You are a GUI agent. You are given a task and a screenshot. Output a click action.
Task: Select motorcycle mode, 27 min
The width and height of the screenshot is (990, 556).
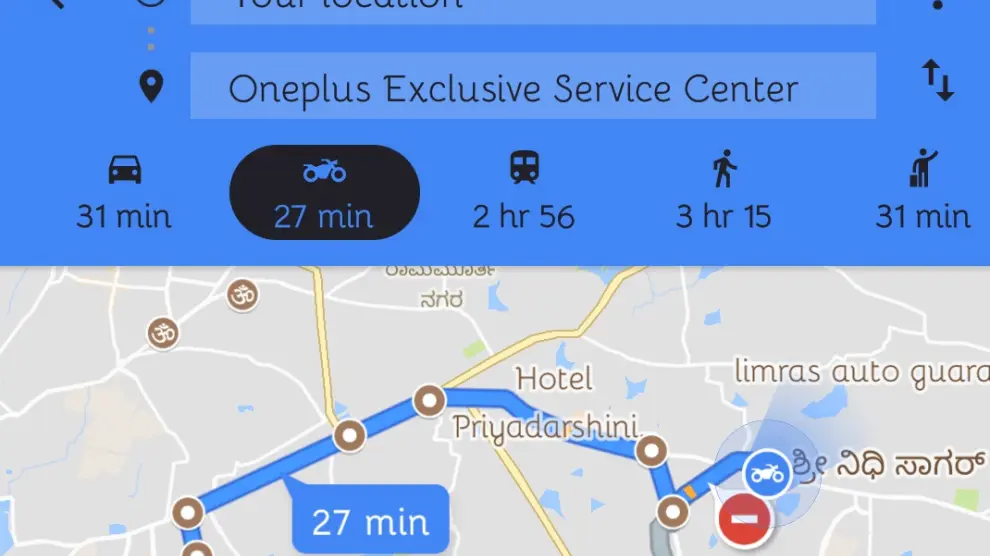(x=324, y=193)
